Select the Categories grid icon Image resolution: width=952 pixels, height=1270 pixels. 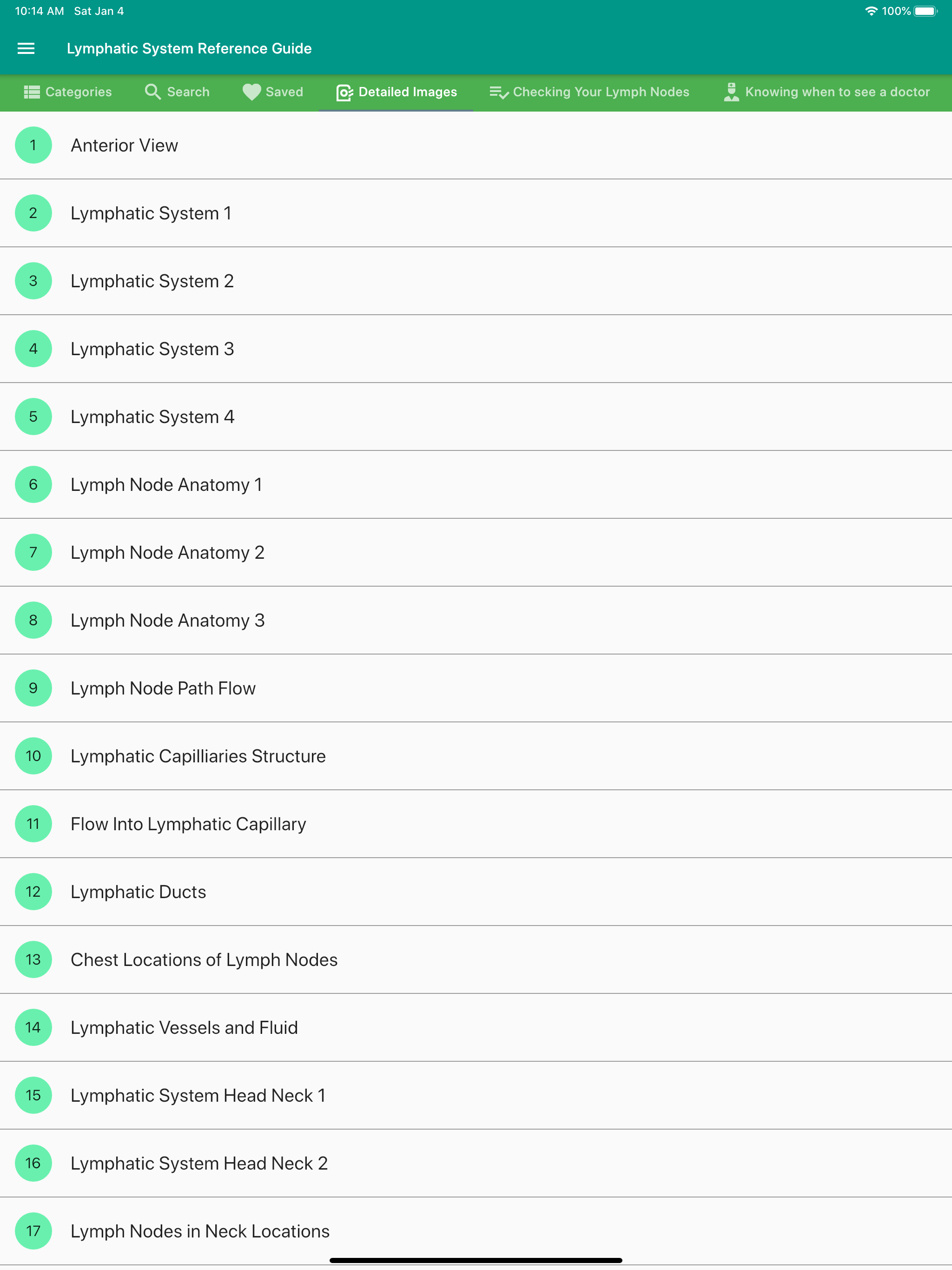coord(32,92)
